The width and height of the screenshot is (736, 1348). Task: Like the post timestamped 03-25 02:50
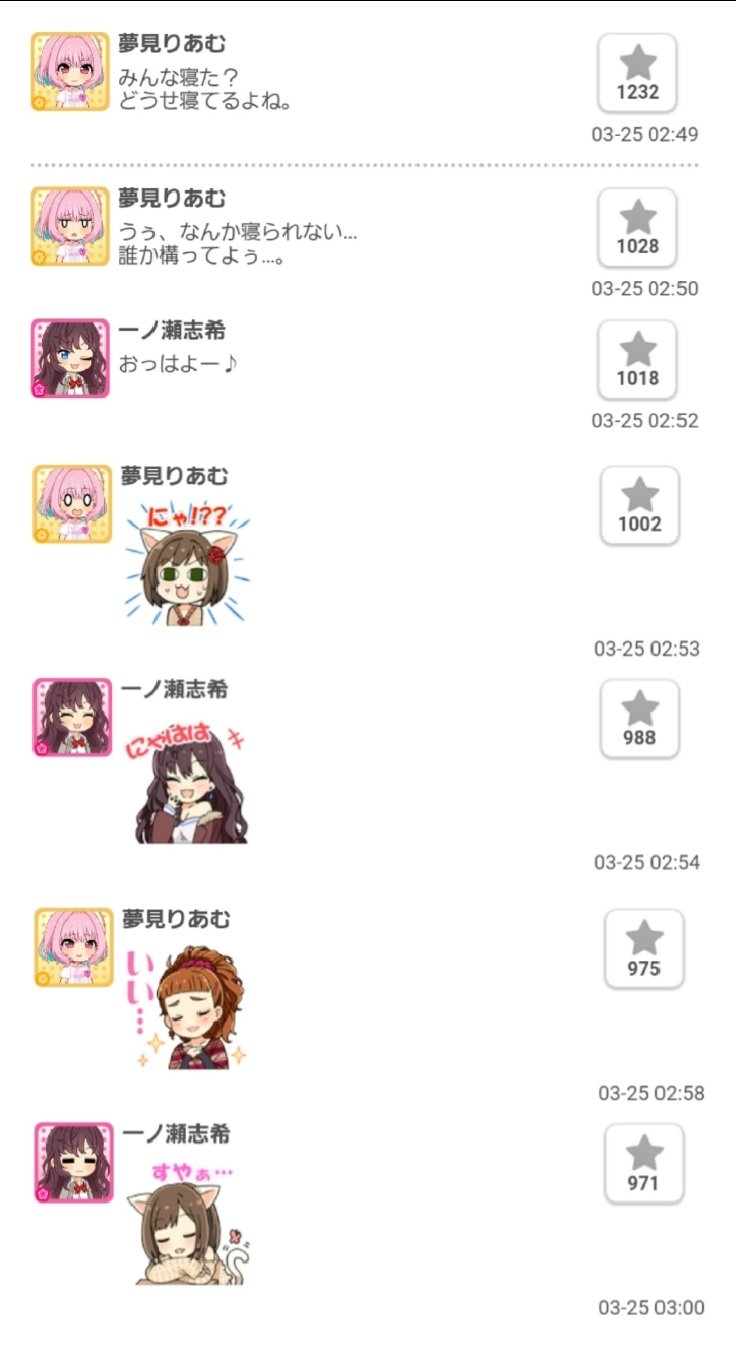coord(637,227)
